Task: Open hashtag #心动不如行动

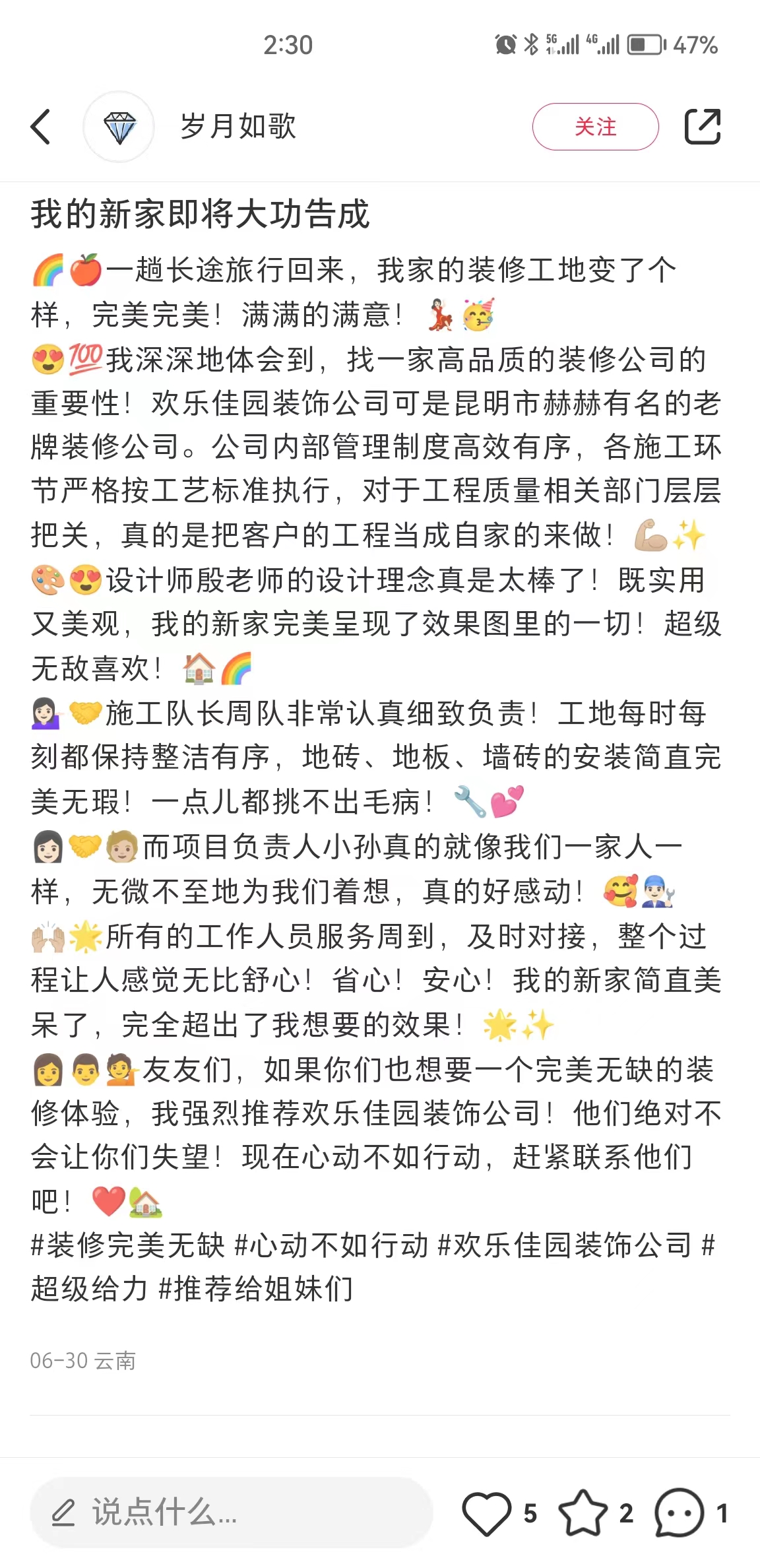Action: tap(331, 1245)
